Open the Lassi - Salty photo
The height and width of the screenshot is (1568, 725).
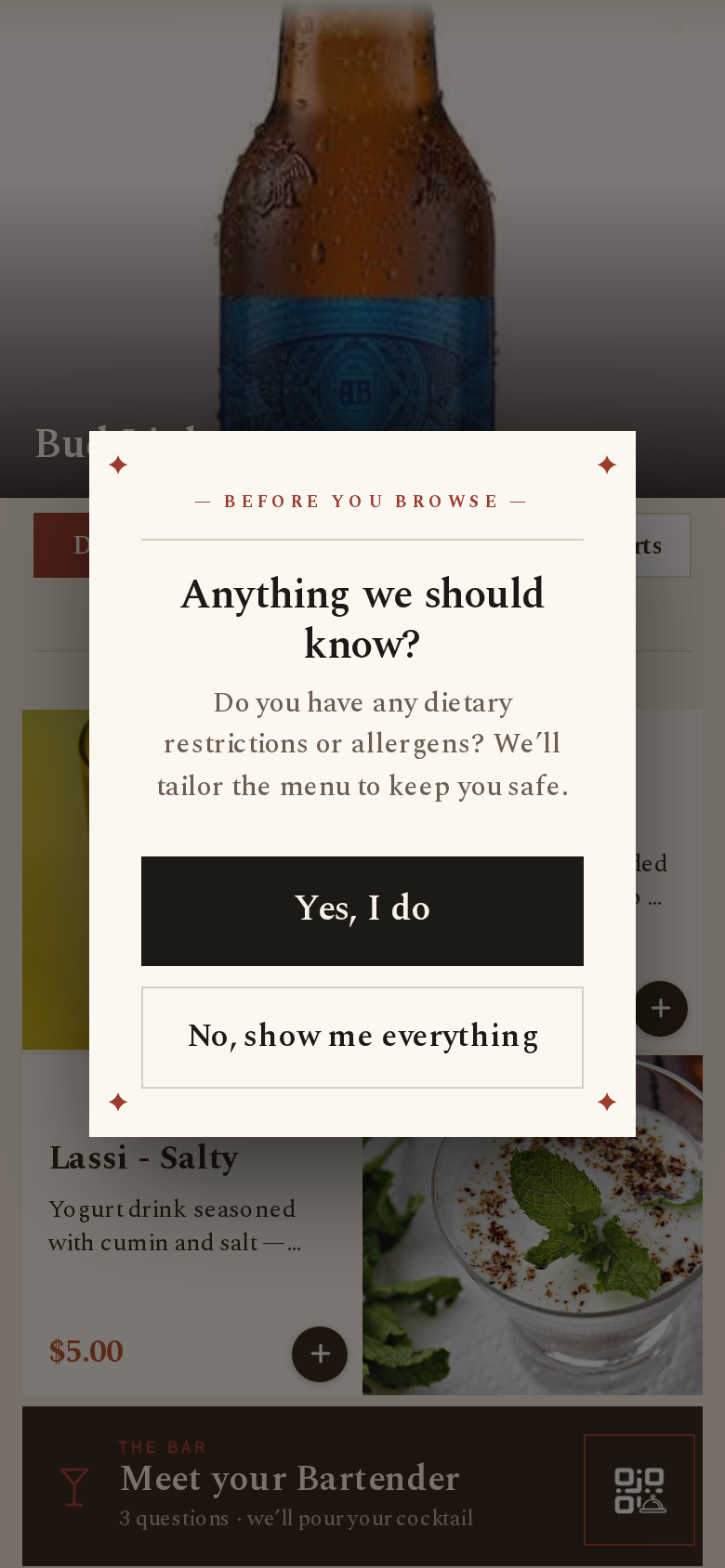pos(533,1265)
